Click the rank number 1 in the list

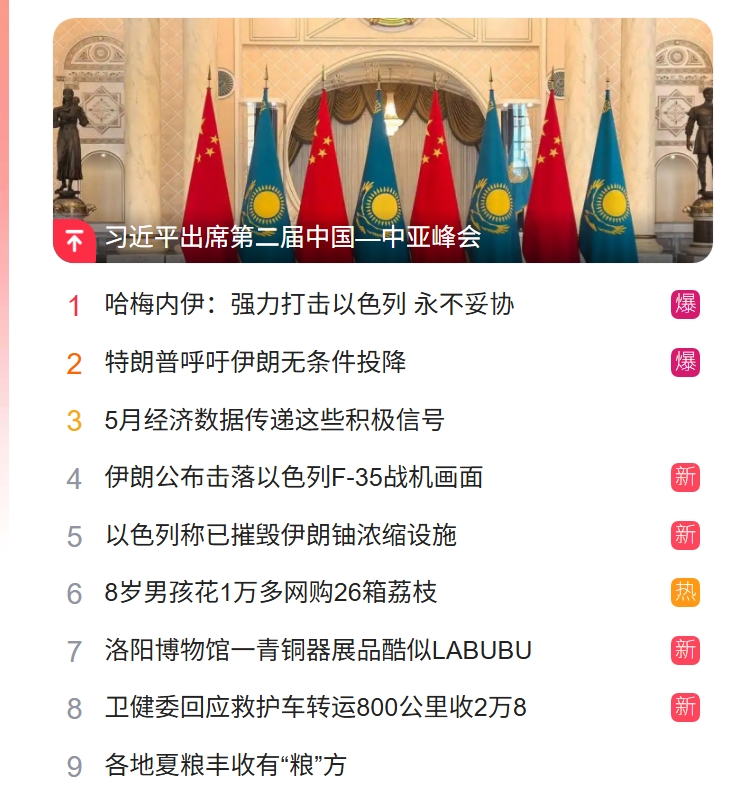(x=70, y=304)
